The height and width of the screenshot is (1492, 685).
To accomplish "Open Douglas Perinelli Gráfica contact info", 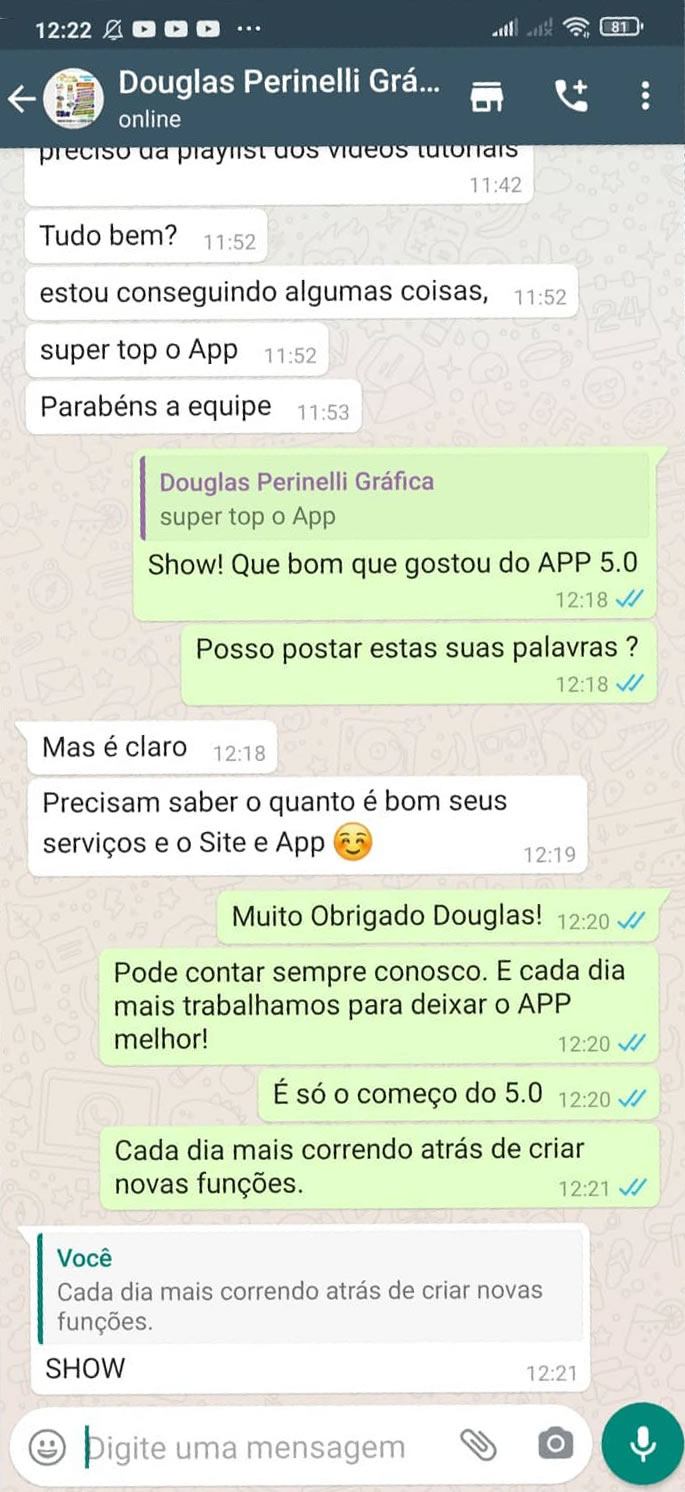I will pos(280,97).
